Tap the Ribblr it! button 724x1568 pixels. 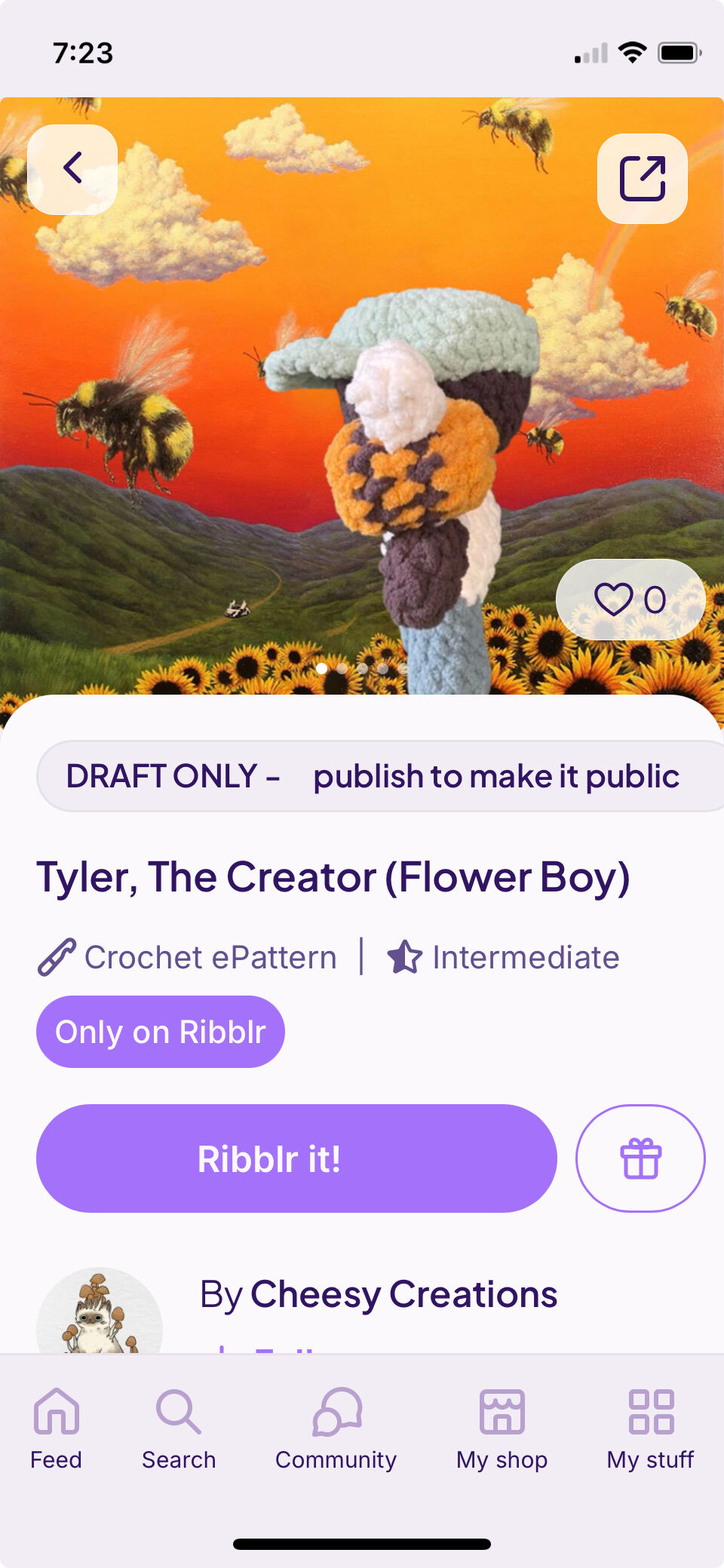pyautogui.click(x=296, y=1158)
